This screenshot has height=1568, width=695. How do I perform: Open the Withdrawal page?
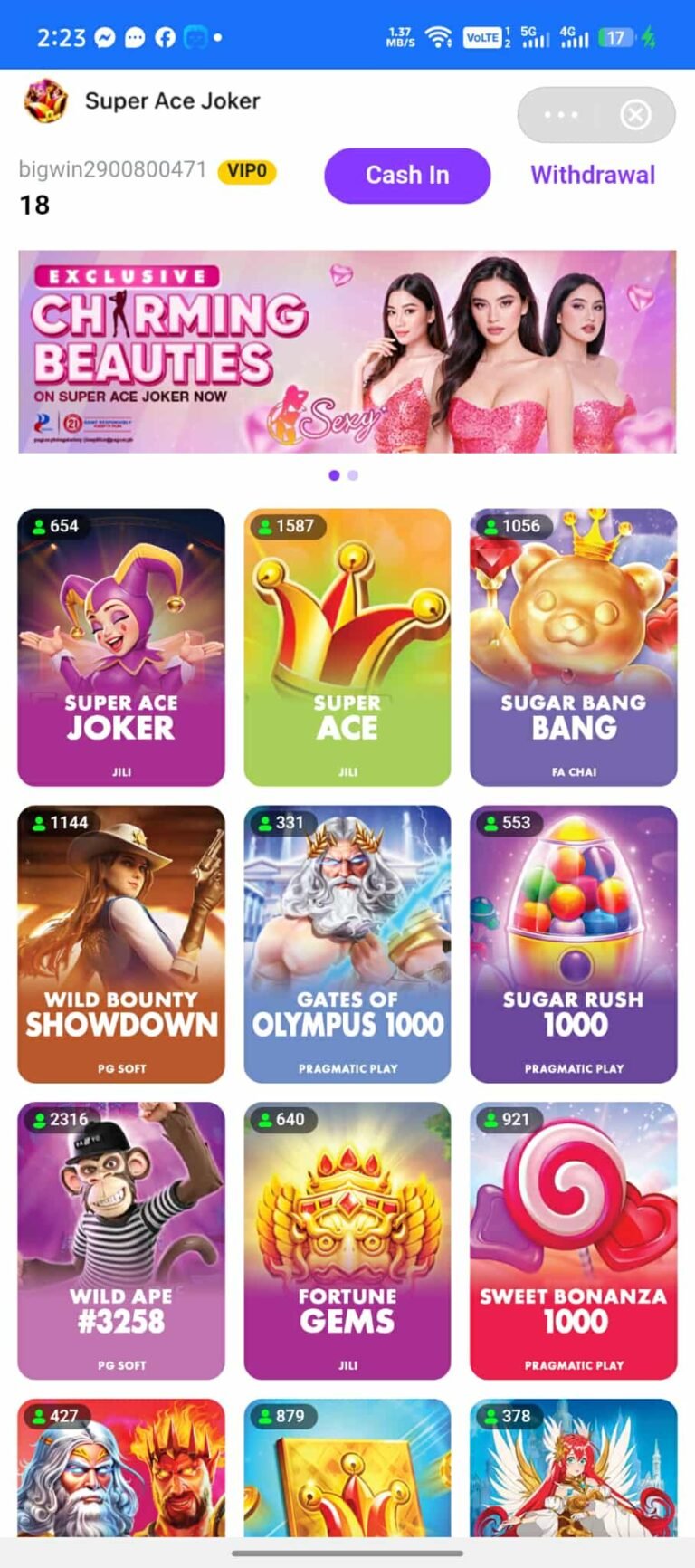(x=593, y=175)
